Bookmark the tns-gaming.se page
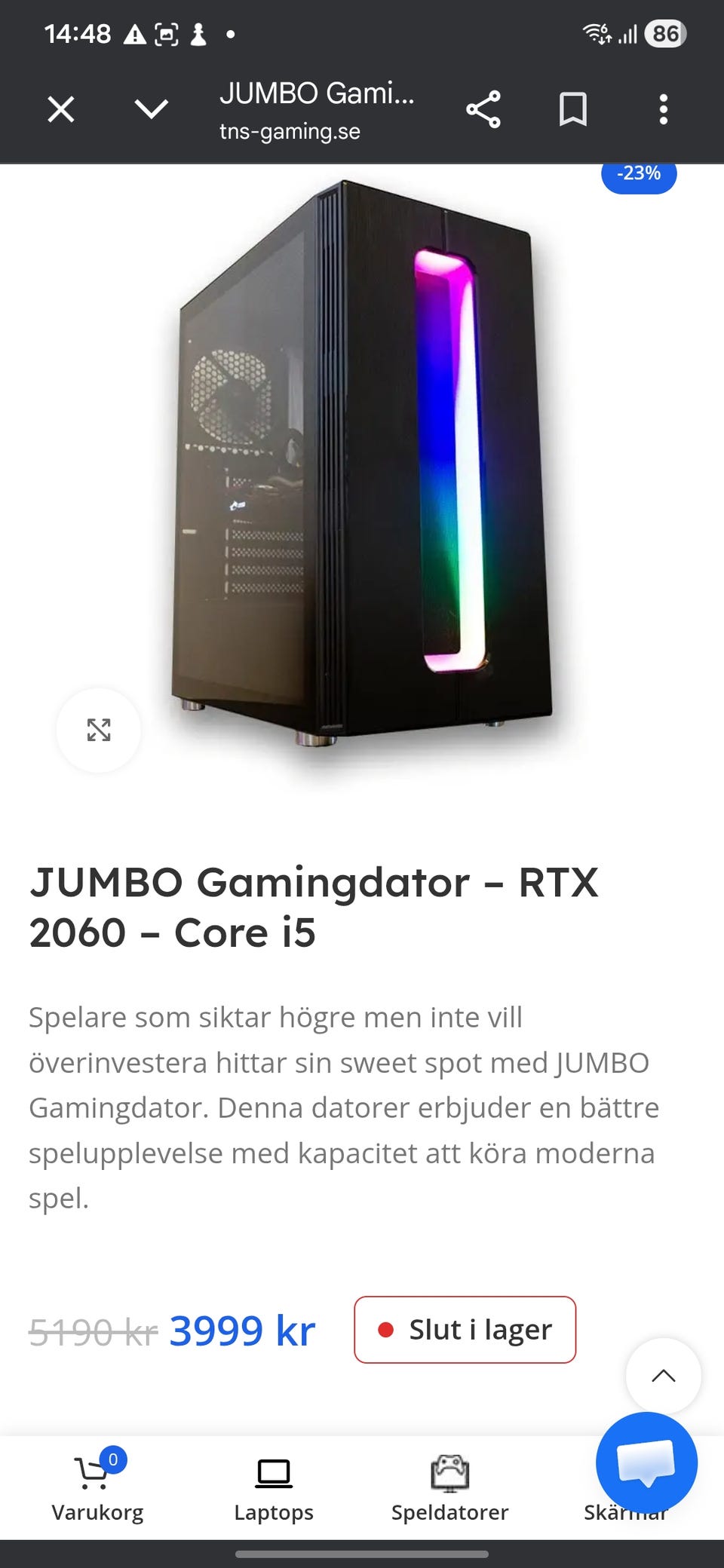This screenshot has width=724, height=1568. coord(573,109)
